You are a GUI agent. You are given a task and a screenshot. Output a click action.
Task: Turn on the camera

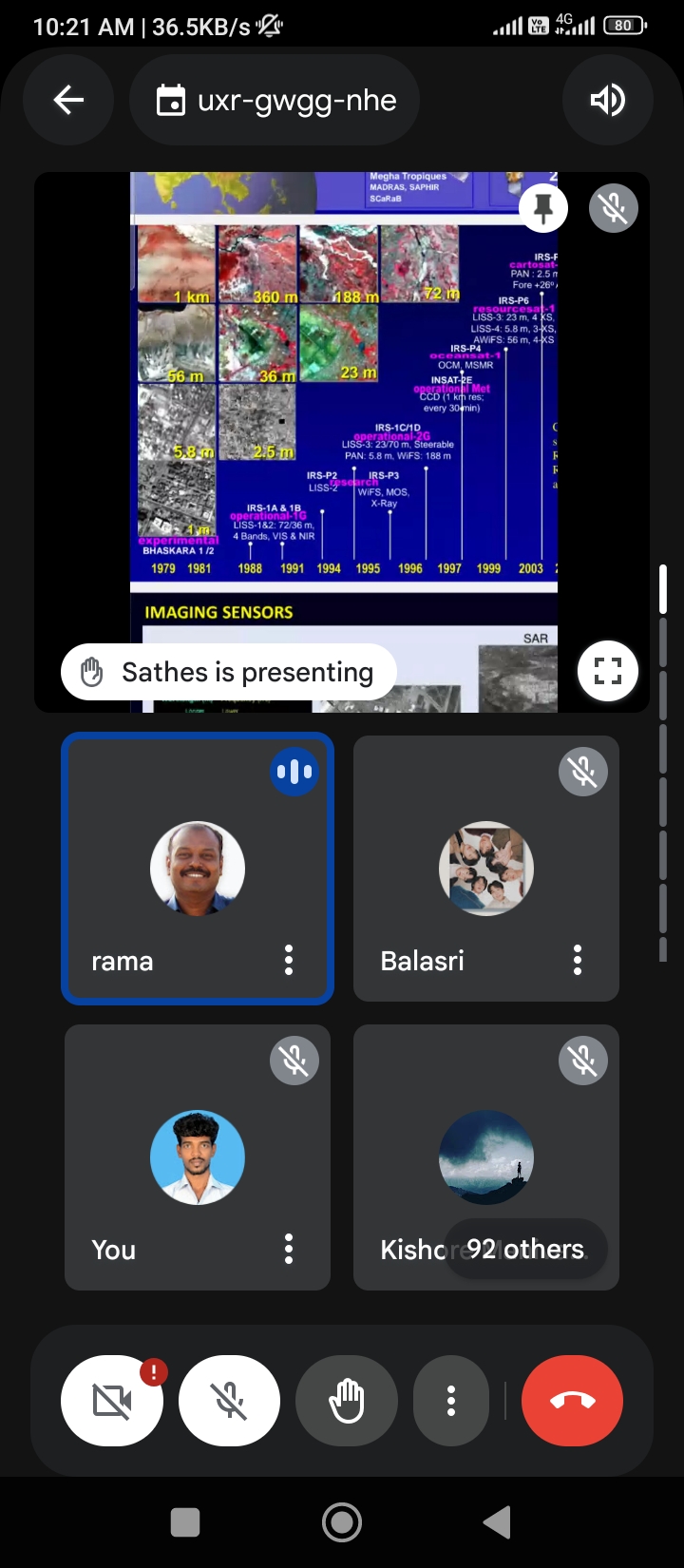tap(112, 1401)
